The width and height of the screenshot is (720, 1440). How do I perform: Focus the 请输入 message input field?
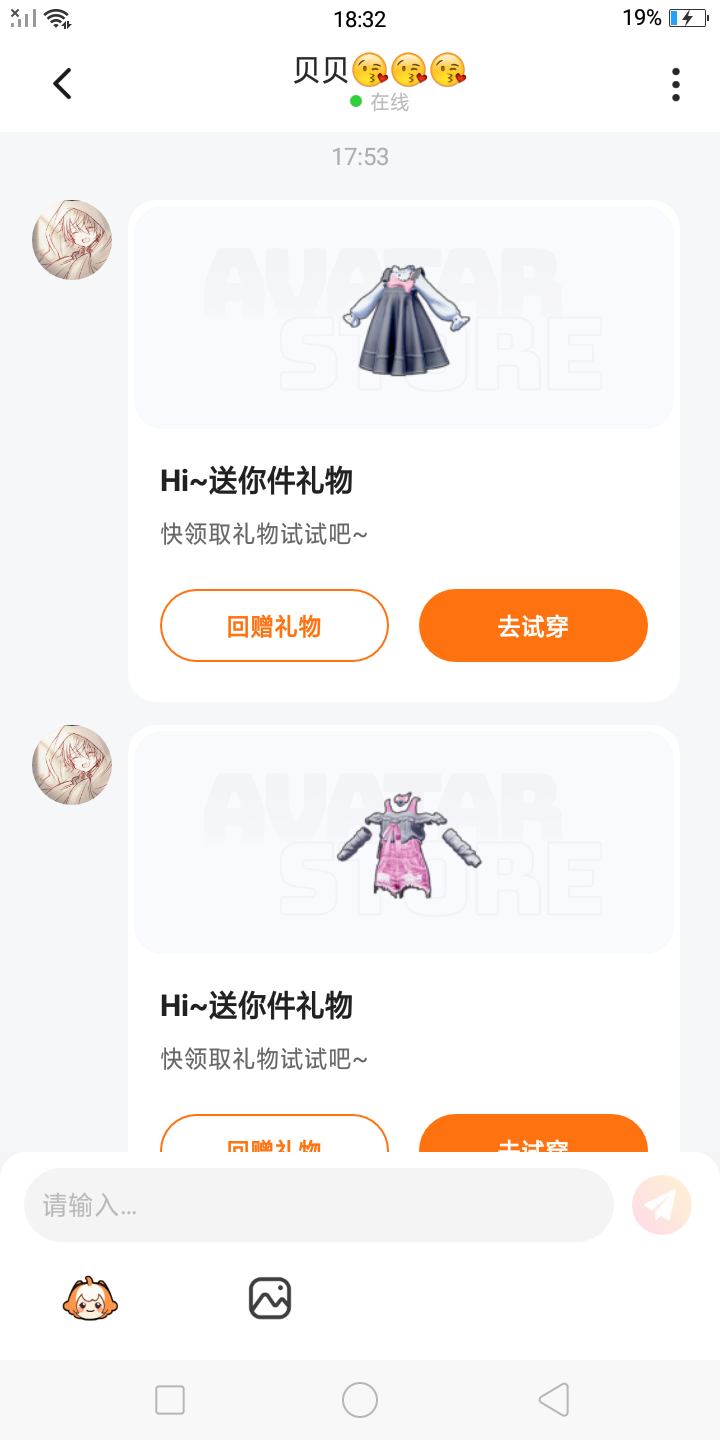[318, 1205]
